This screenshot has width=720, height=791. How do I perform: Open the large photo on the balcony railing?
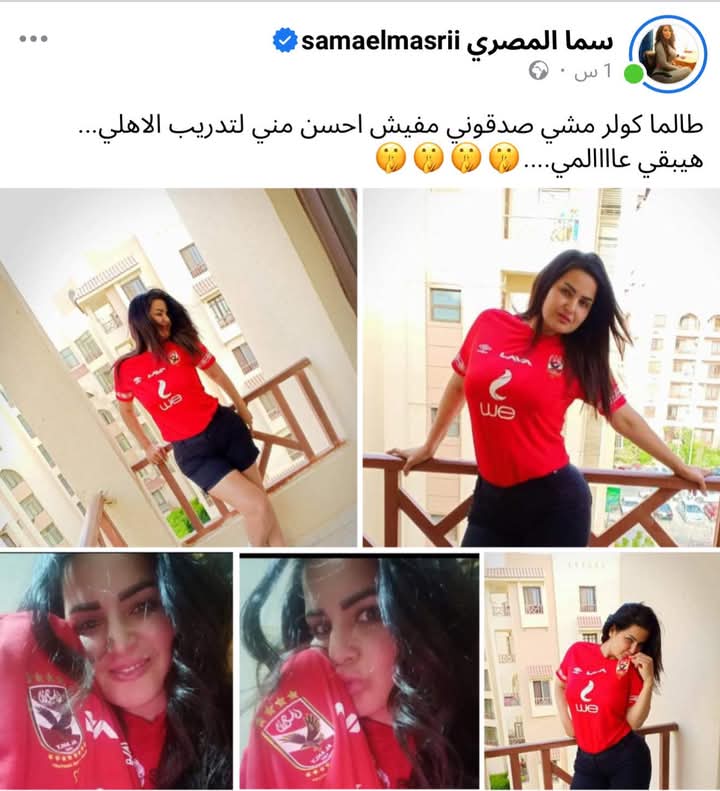[x=541, y=367]
